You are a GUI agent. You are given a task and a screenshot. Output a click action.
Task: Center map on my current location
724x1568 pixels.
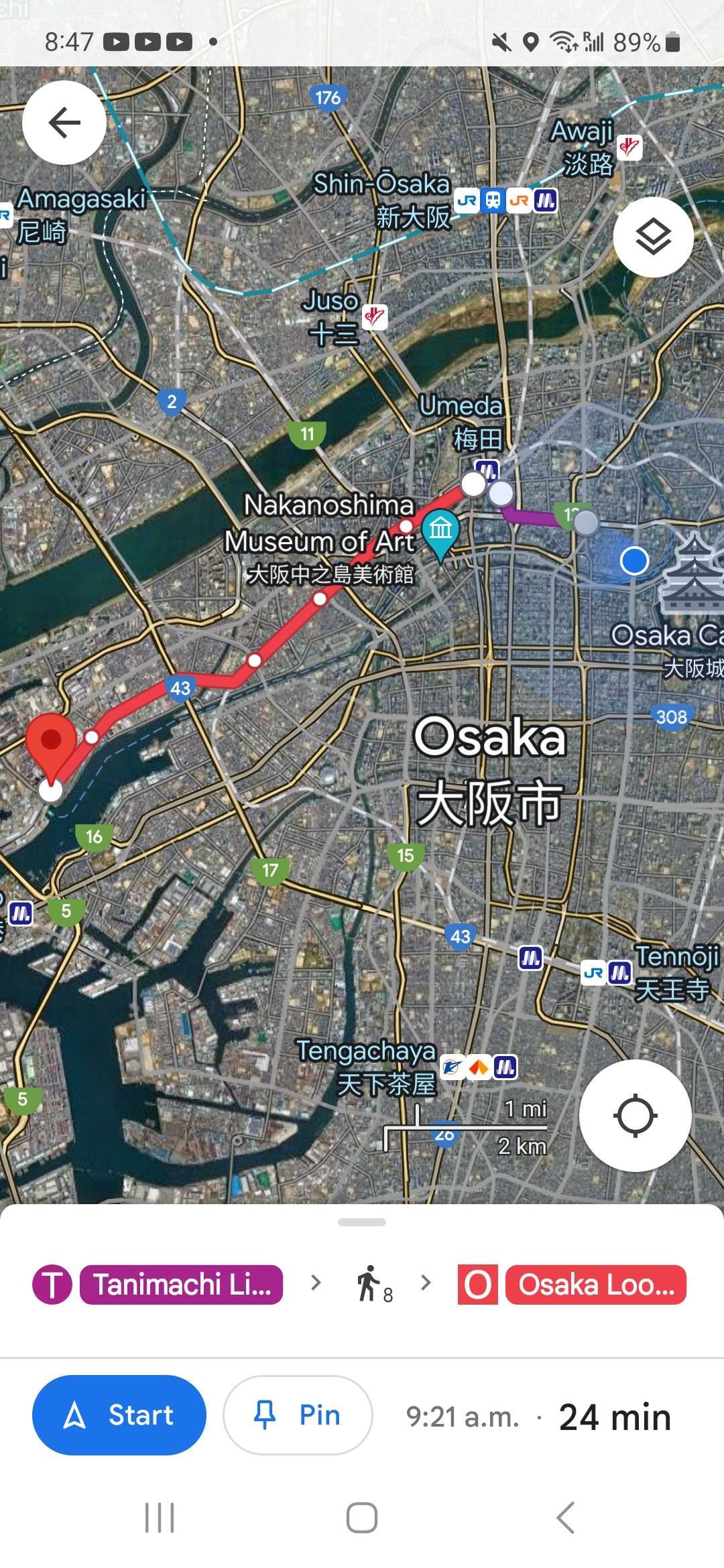(635, 1116)
